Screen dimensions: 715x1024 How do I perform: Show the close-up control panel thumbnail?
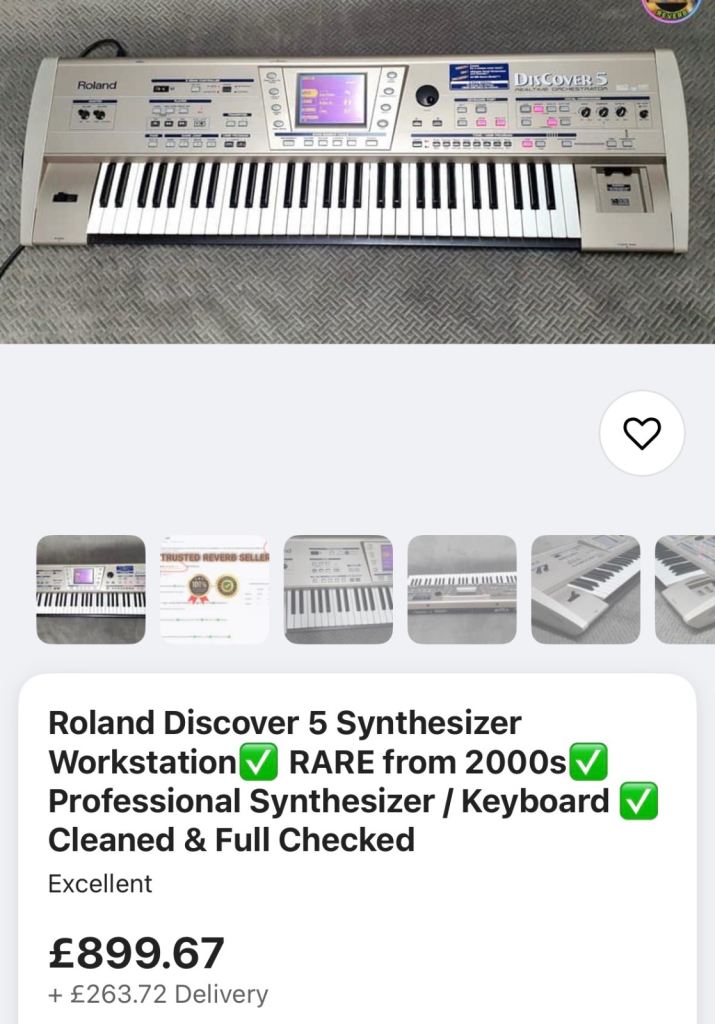338,589
